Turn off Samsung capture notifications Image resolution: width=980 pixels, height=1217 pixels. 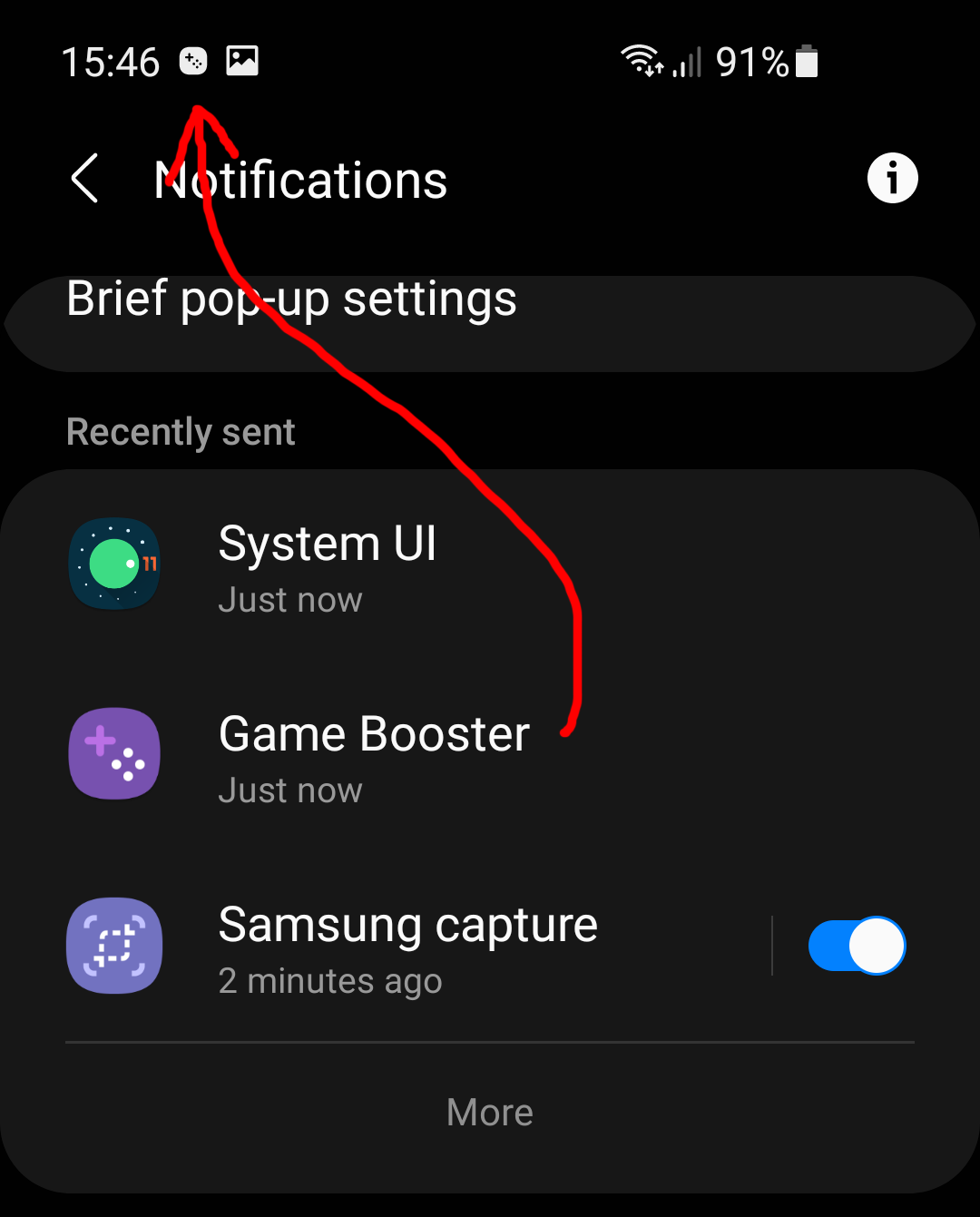[x=856, y=946]
